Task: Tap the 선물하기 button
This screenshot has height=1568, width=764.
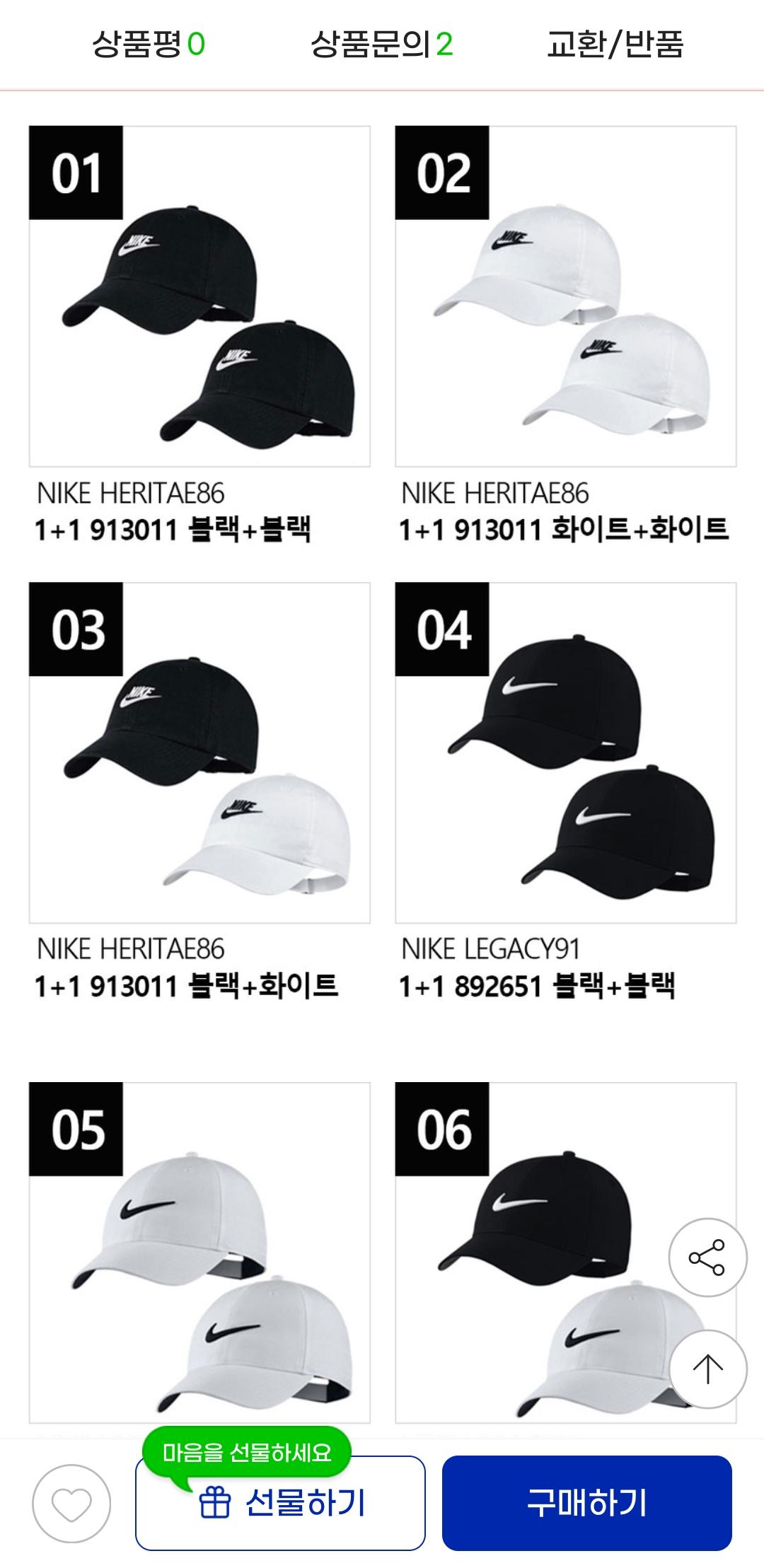Action: 280,1503
